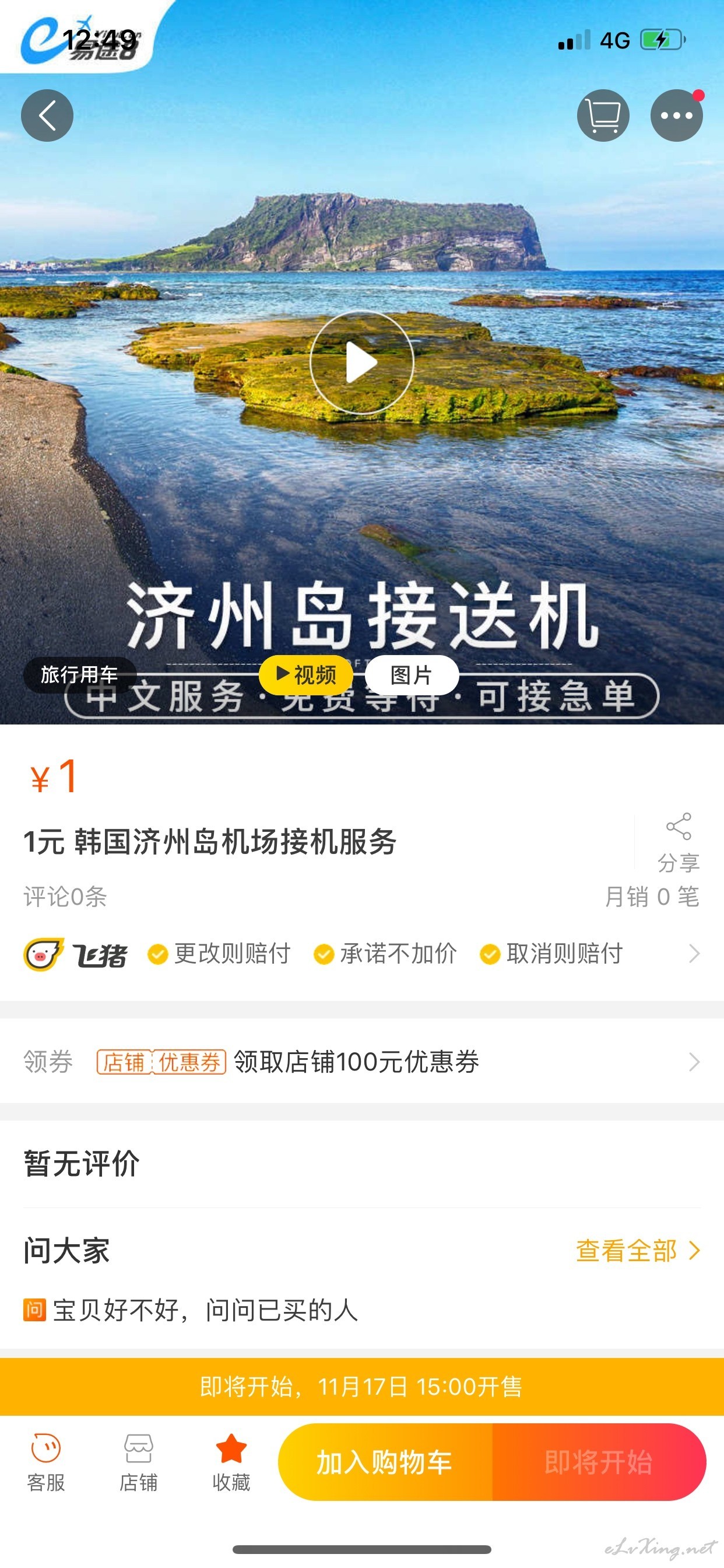Image resolution: width=724 pixels, height=1568 pixels.
Task: Tap the 即将开始 button
Action: (x=599, y=1462)
